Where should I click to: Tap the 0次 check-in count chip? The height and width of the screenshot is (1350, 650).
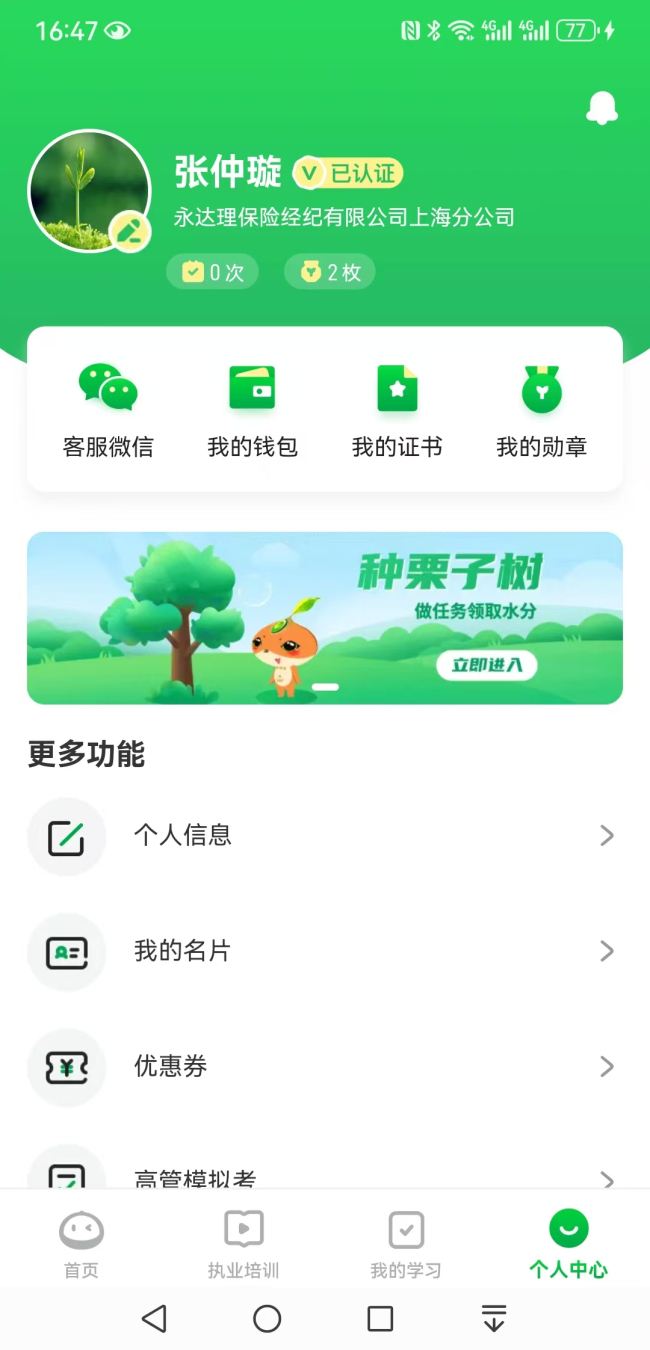[212, 272]
